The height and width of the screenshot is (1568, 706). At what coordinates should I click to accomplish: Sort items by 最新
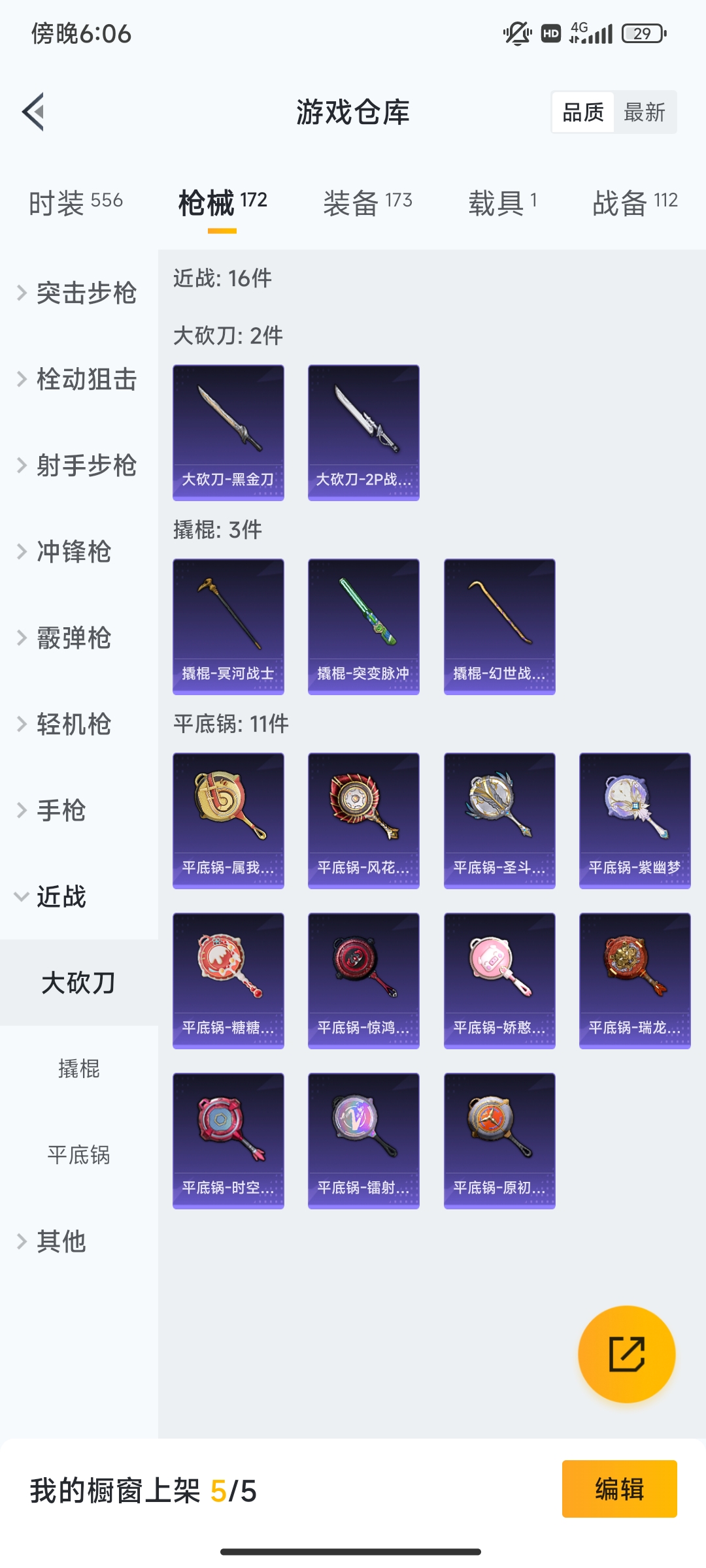644,112
